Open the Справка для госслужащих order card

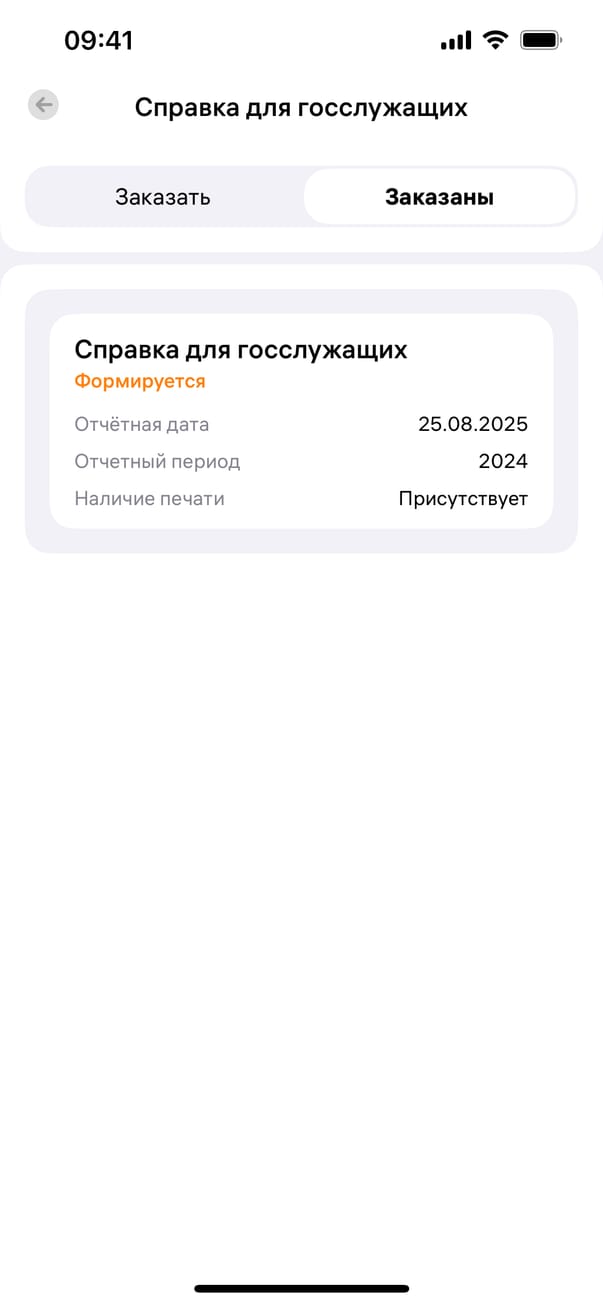point(301,421)
